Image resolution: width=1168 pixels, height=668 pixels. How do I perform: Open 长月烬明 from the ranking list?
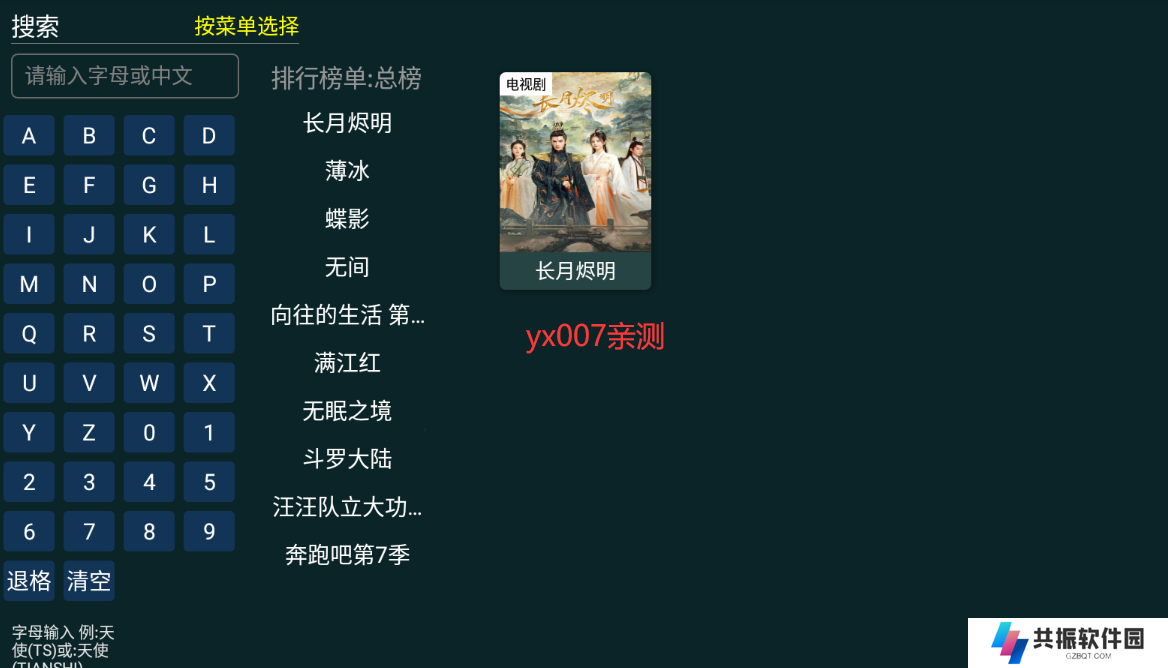click(347, 123)
